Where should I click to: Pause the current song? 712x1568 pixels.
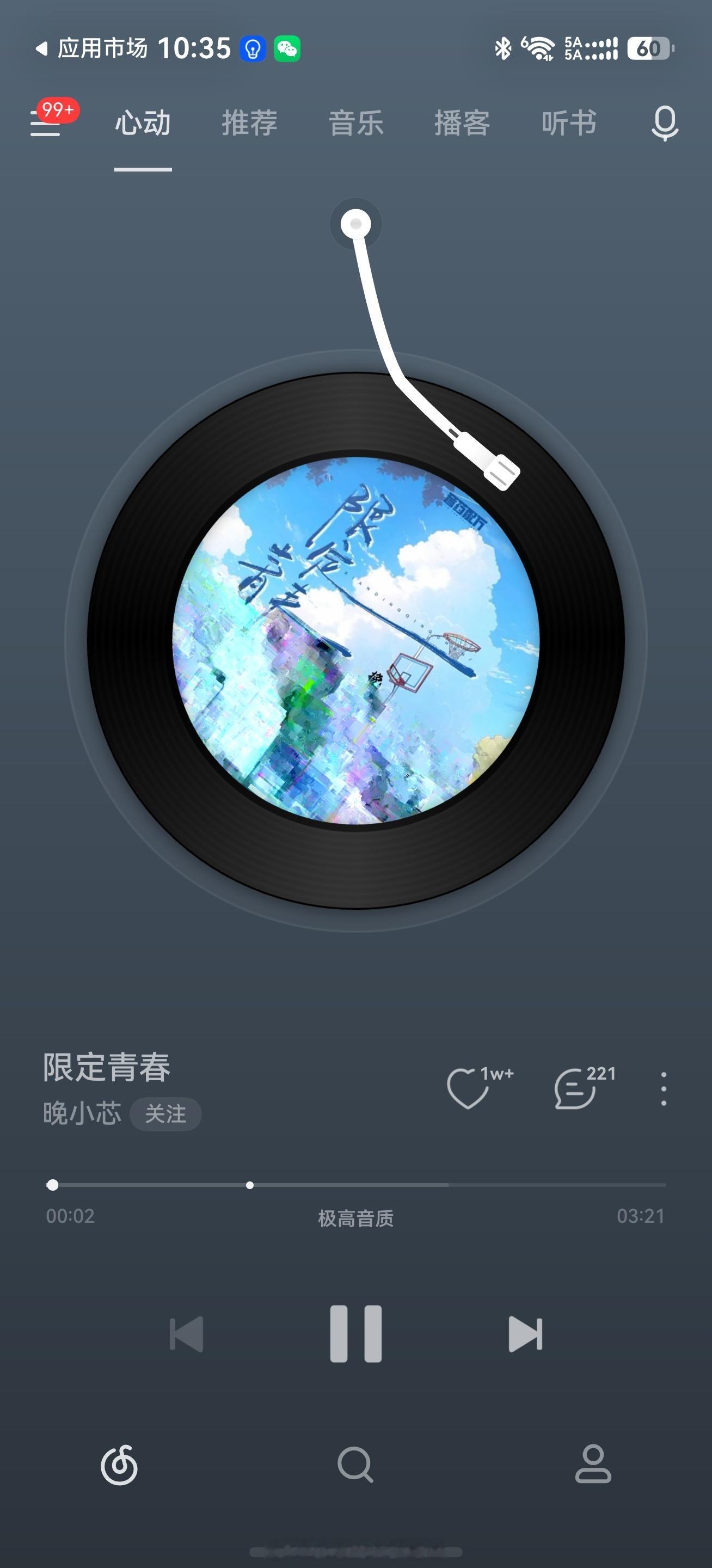click(x=356, y=1334)
